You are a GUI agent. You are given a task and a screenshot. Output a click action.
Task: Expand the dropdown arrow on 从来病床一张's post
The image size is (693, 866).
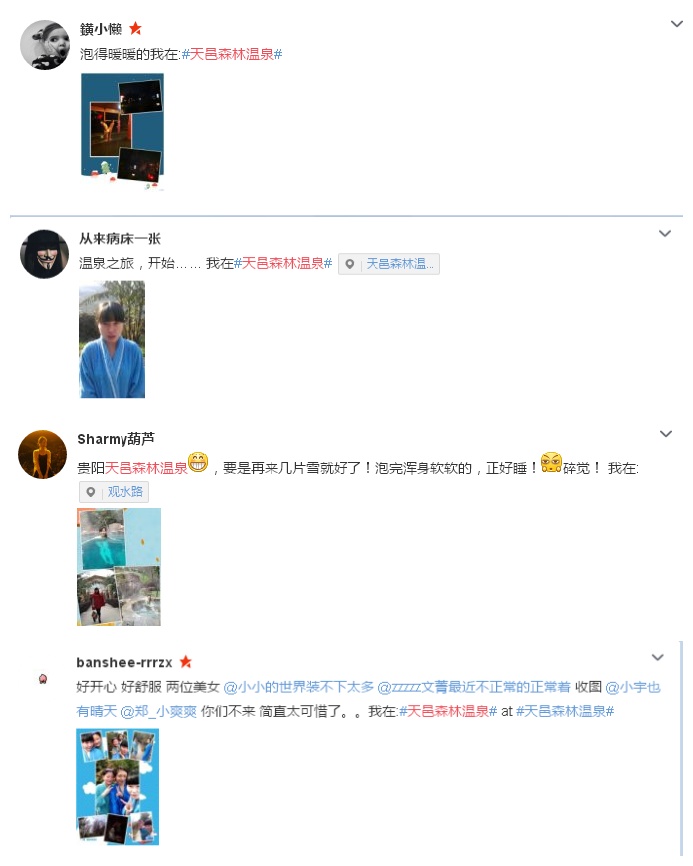pos(665,234)
